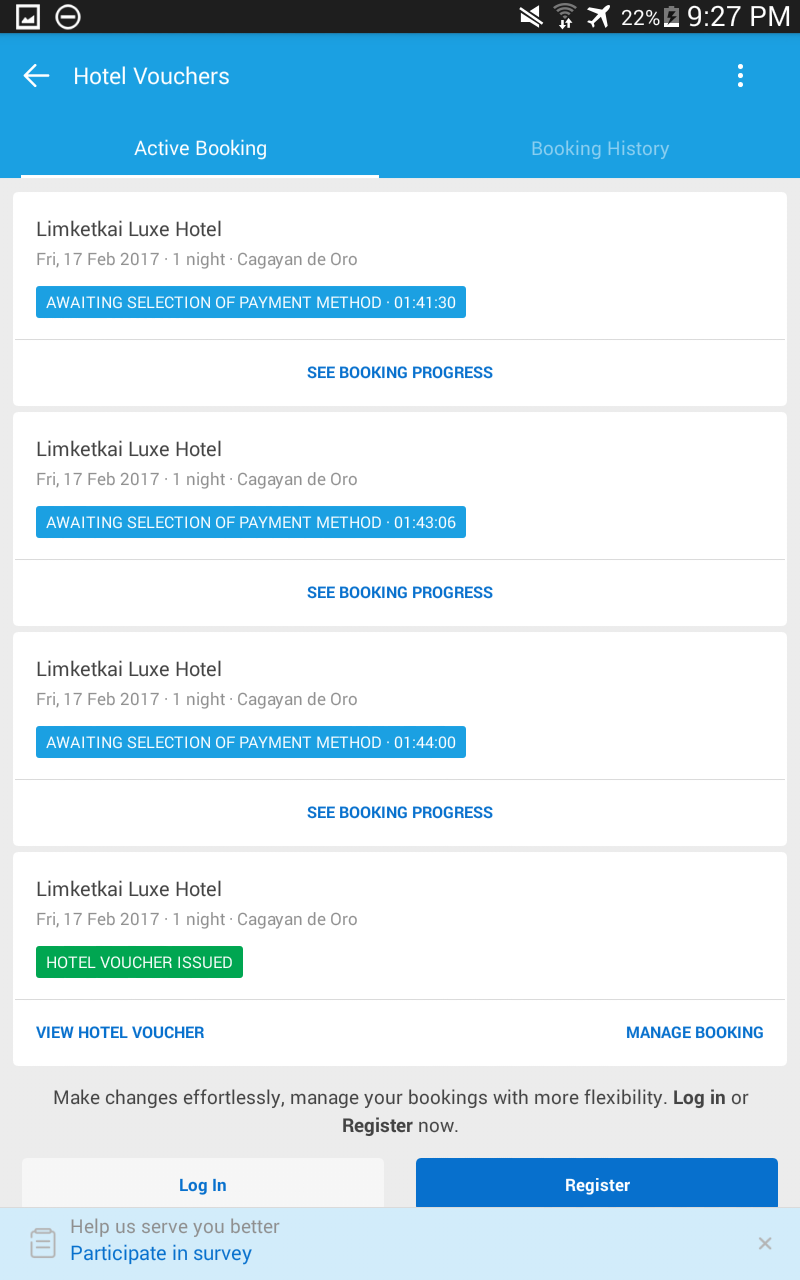
Task: Switch to the Booking History tab
Action: (600, 148)
